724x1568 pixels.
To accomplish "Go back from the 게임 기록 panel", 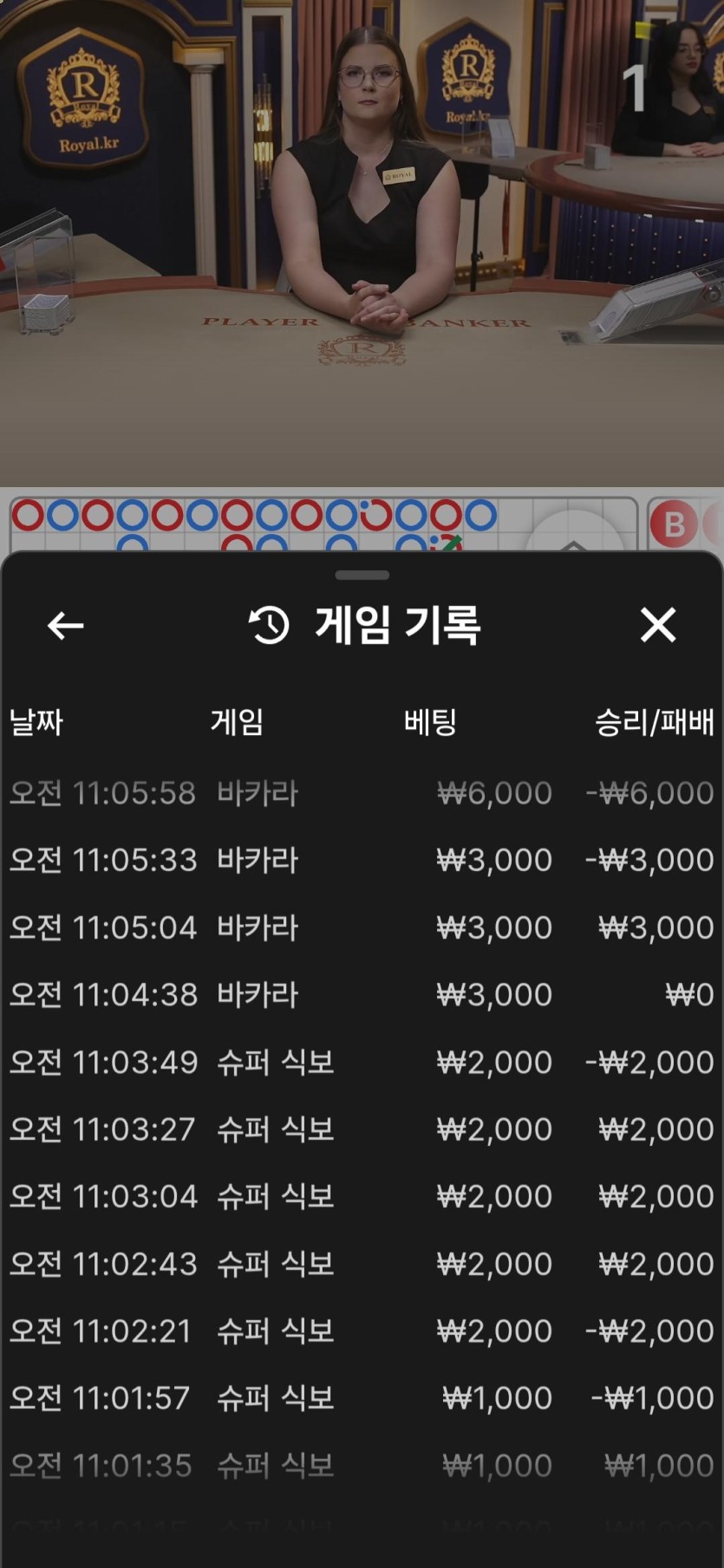I will pos(66,625).
